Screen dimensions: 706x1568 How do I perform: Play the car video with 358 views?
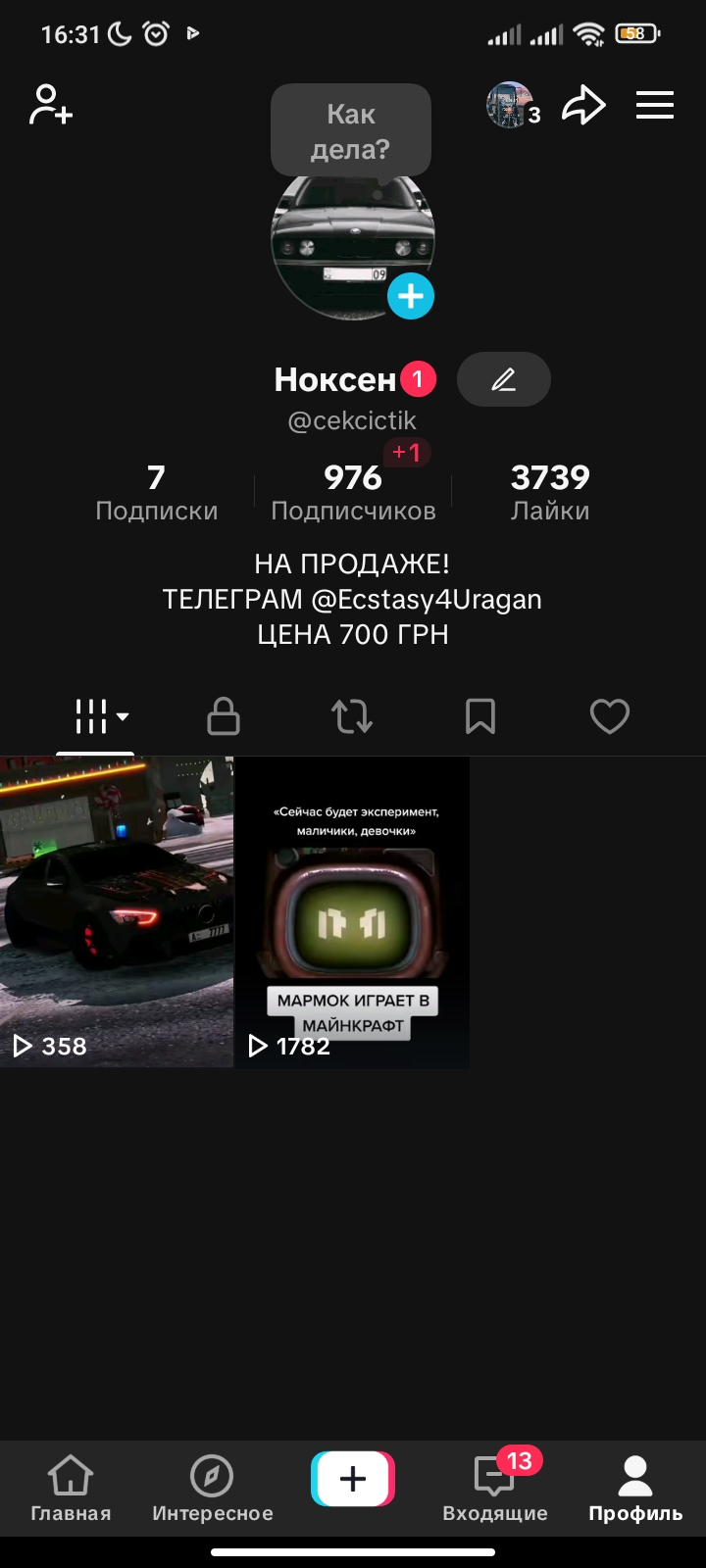coord(117,911)
